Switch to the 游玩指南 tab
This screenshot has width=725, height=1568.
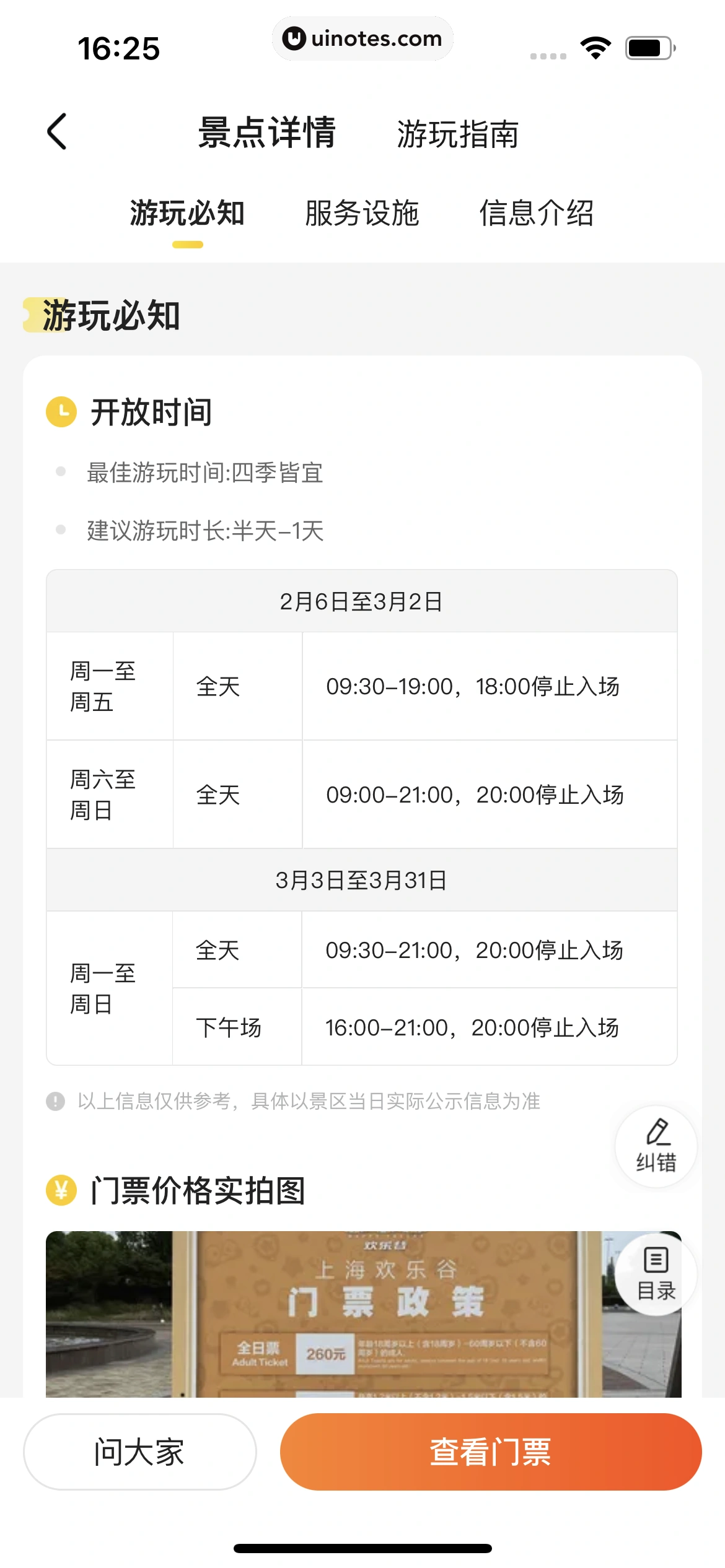click(x=457, y=134)
